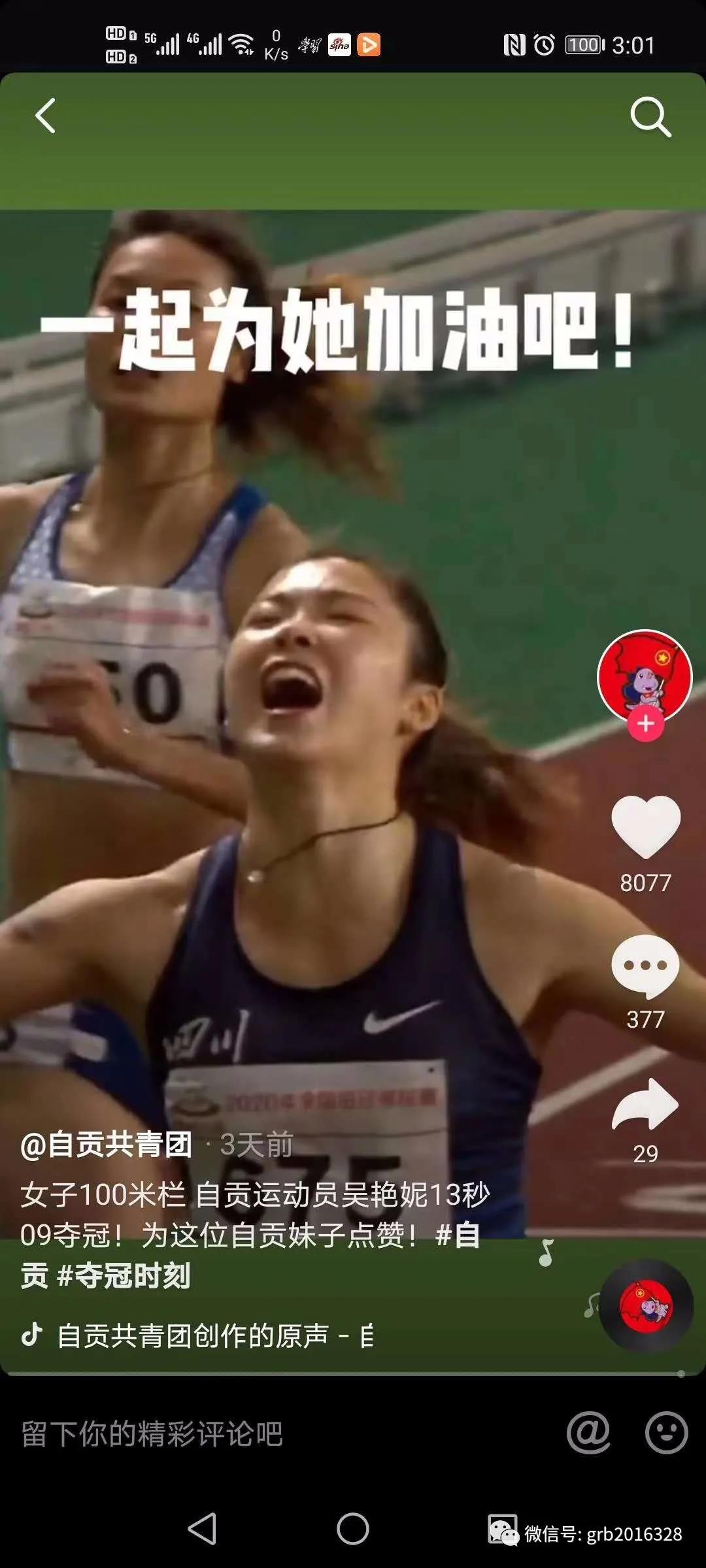Viewport: 706px width, 1568px height.
Task: Go to the home screen circle button
Action: (x=353, y=1528)
